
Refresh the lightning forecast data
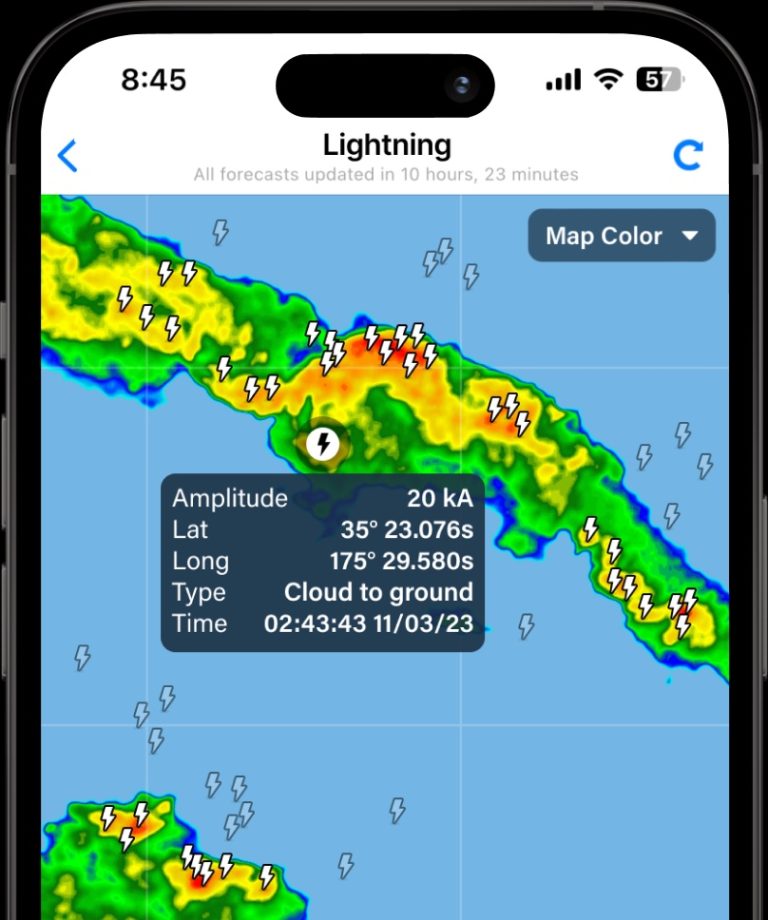coord(688,155)
